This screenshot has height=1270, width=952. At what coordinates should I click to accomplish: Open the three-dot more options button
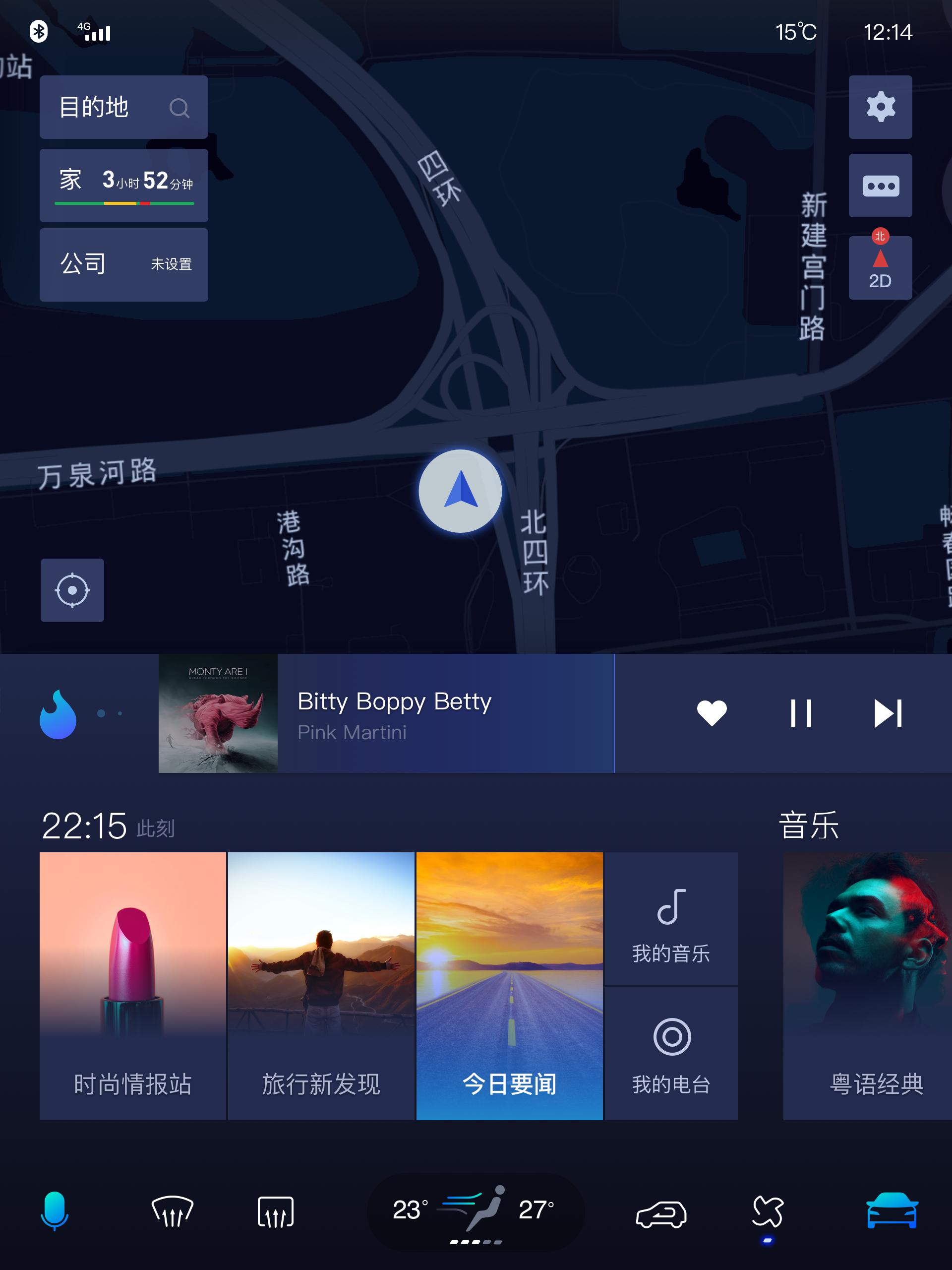(880, 186)
